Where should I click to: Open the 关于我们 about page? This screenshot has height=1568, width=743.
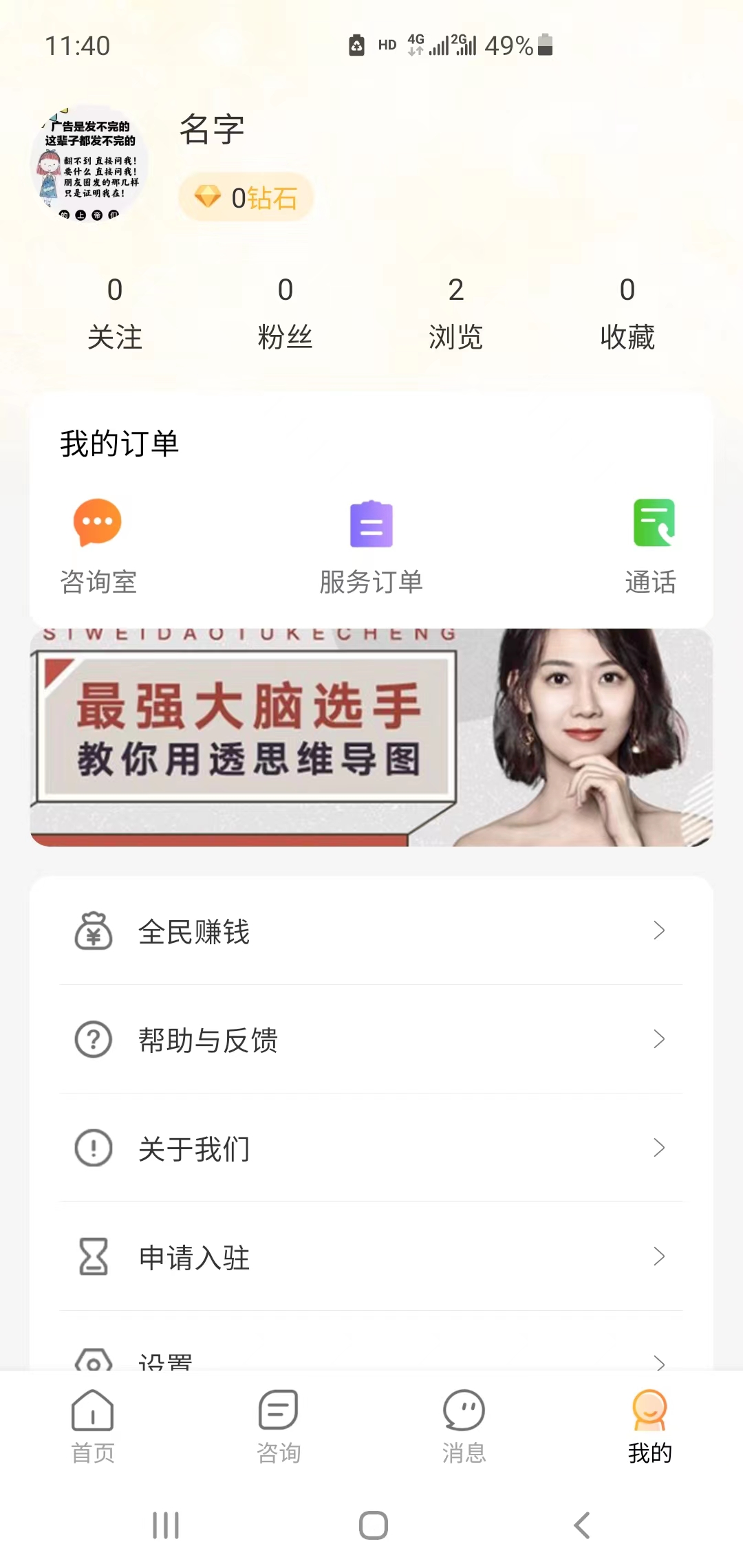[x=371, y=1148]
